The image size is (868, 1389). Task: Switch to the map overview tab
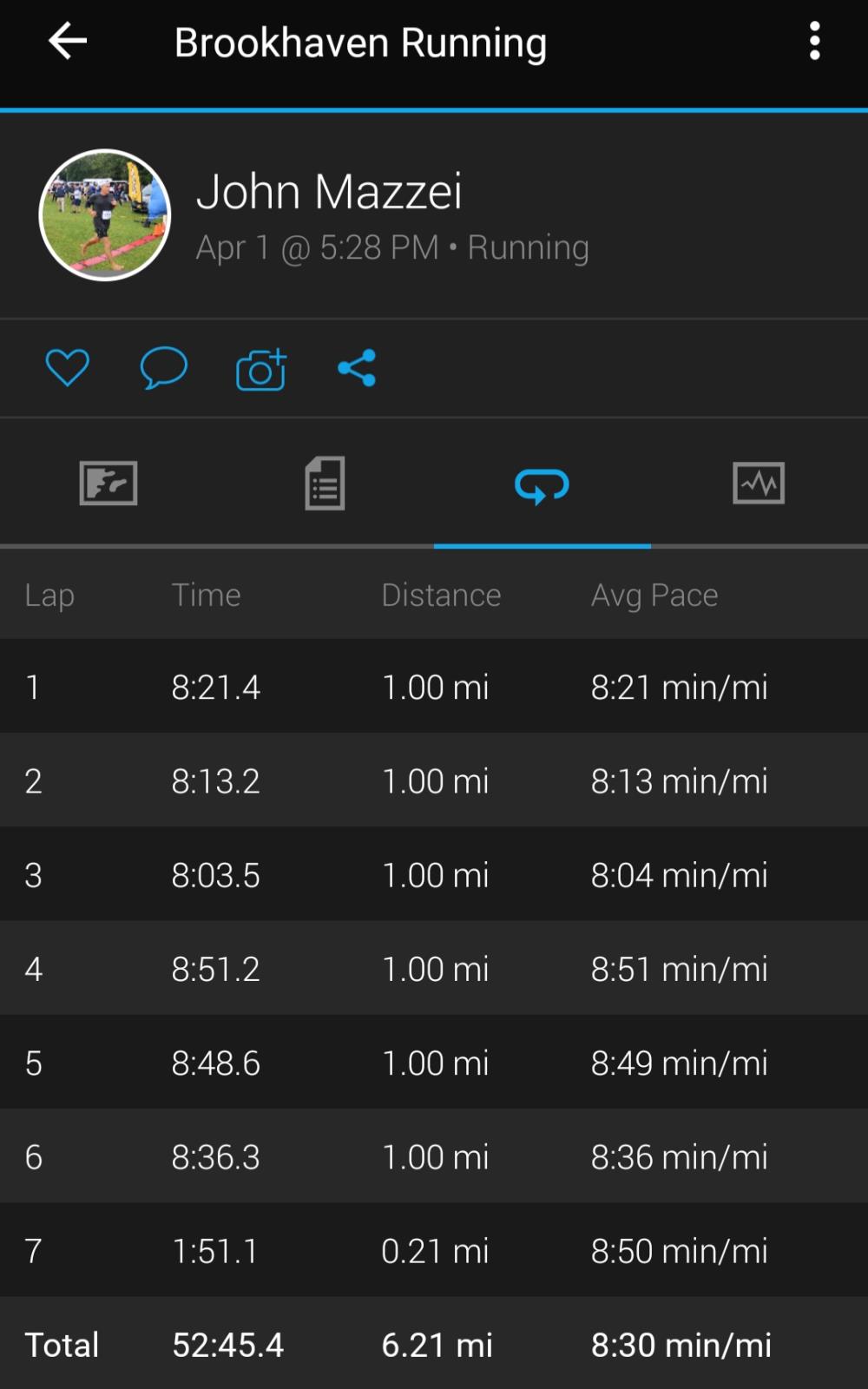pos(108,484)
